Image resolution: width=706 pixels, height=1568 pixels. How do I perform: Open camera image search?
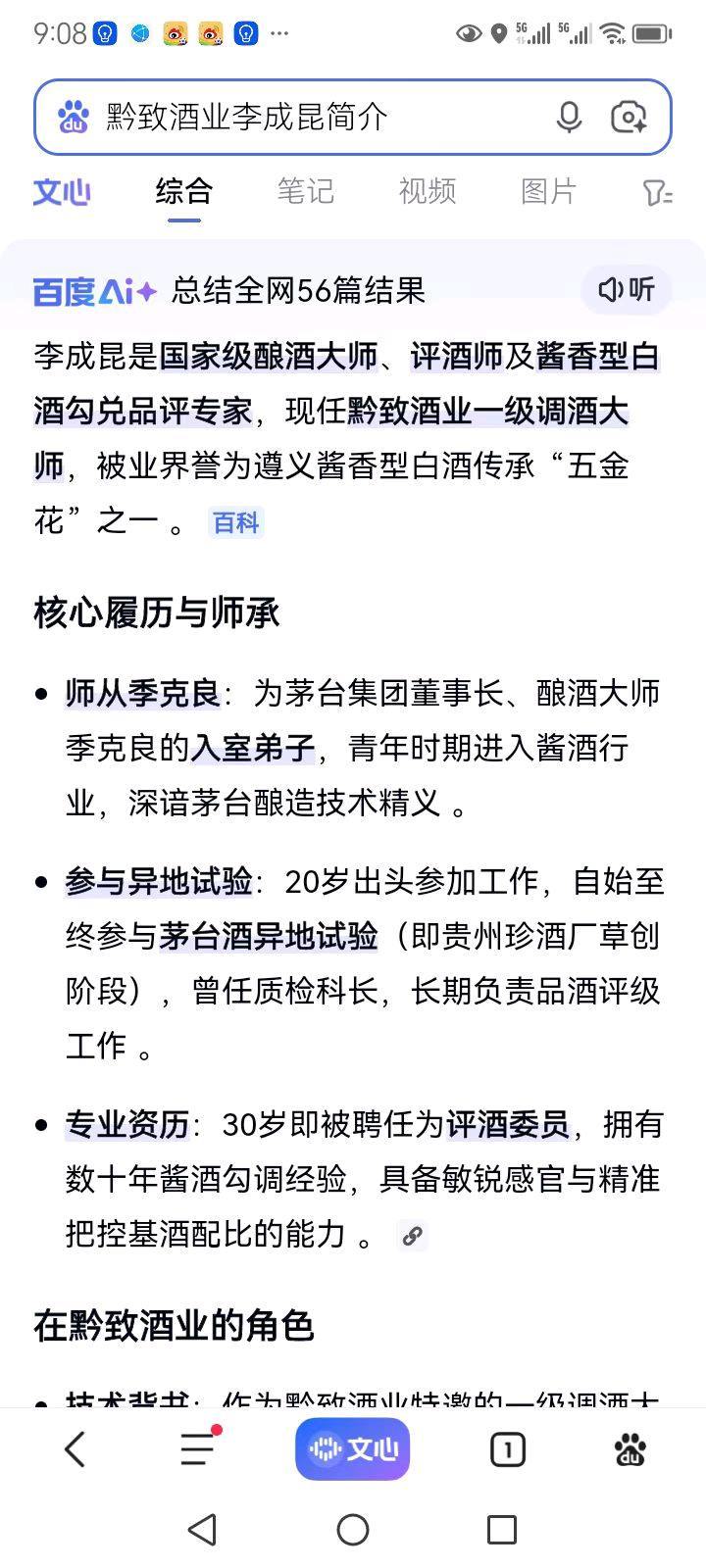[629, 117]
